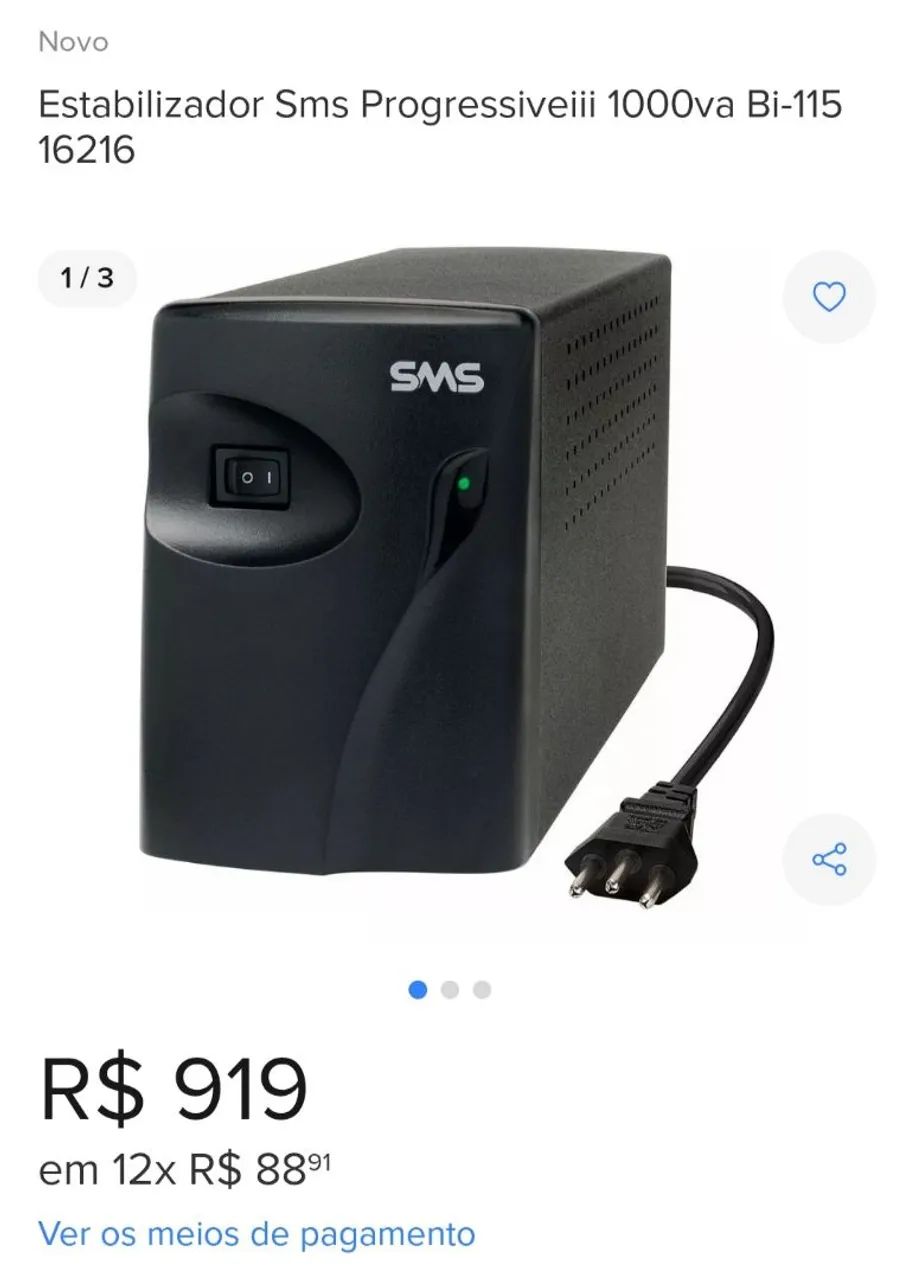Add product to favorites with heart icon
913x1280 pixels.
tap(828, 297)
